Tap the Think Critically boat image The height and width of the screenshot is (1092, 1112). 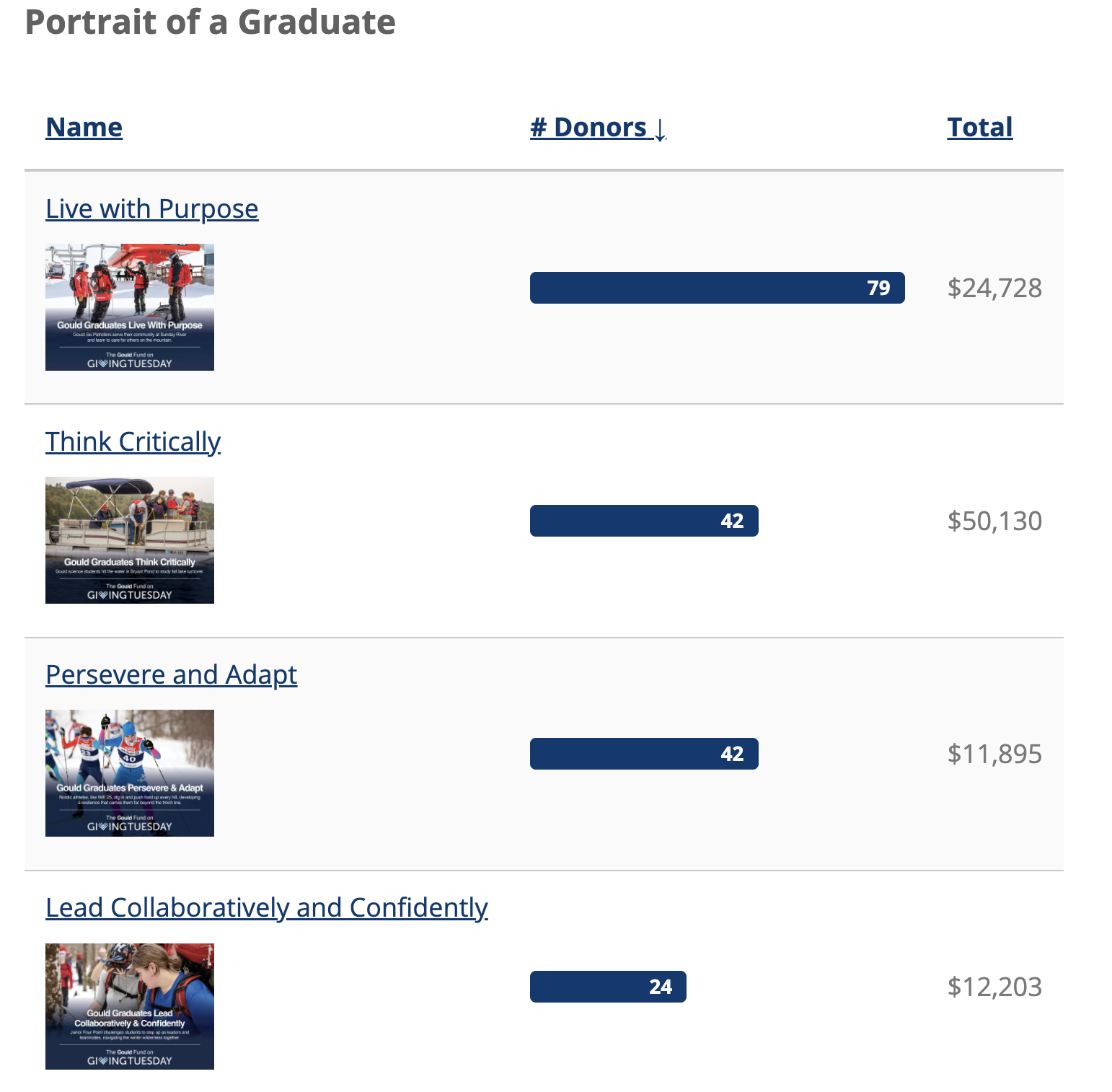pyautogui.click(x=130, y=540)
